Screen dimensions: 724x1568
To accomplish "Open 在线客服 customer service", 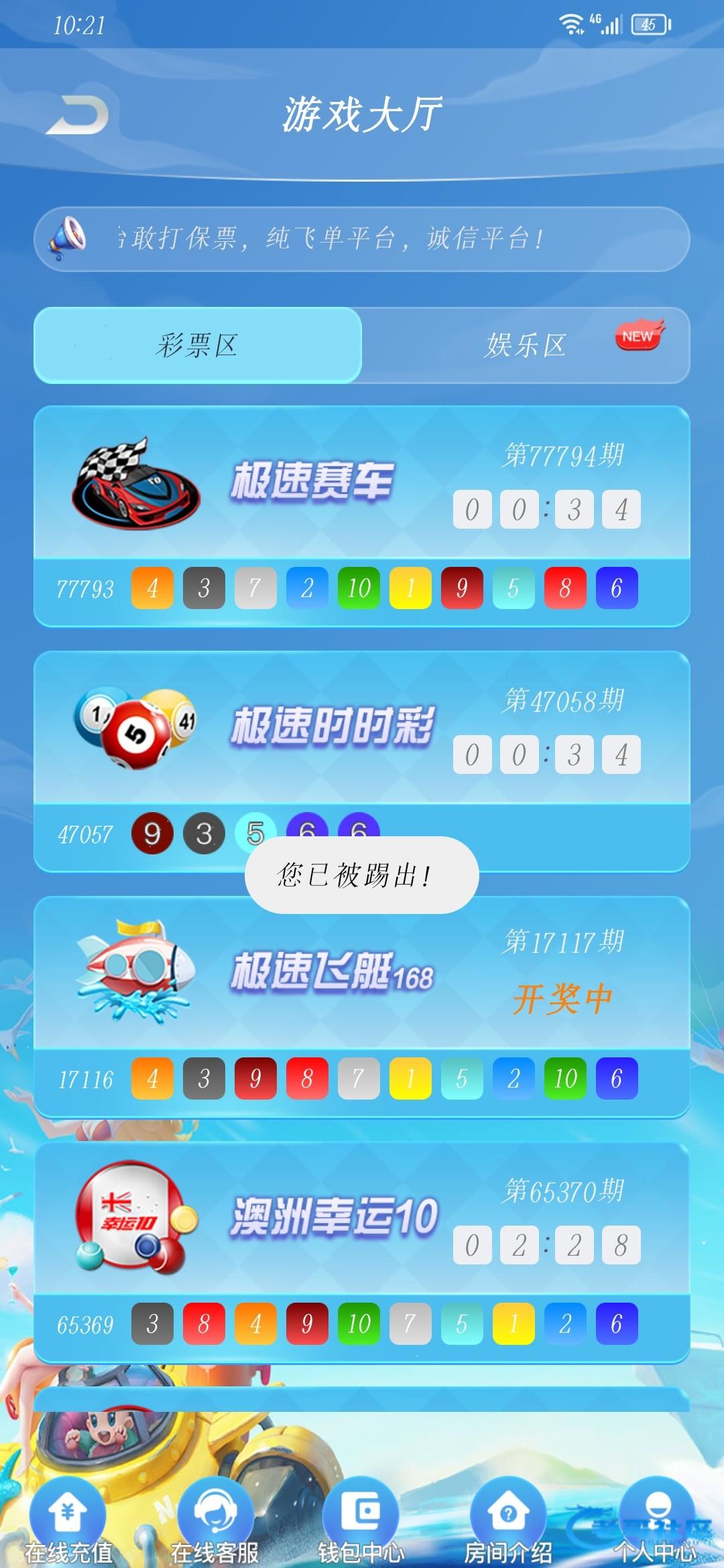I will point(215,1518).
